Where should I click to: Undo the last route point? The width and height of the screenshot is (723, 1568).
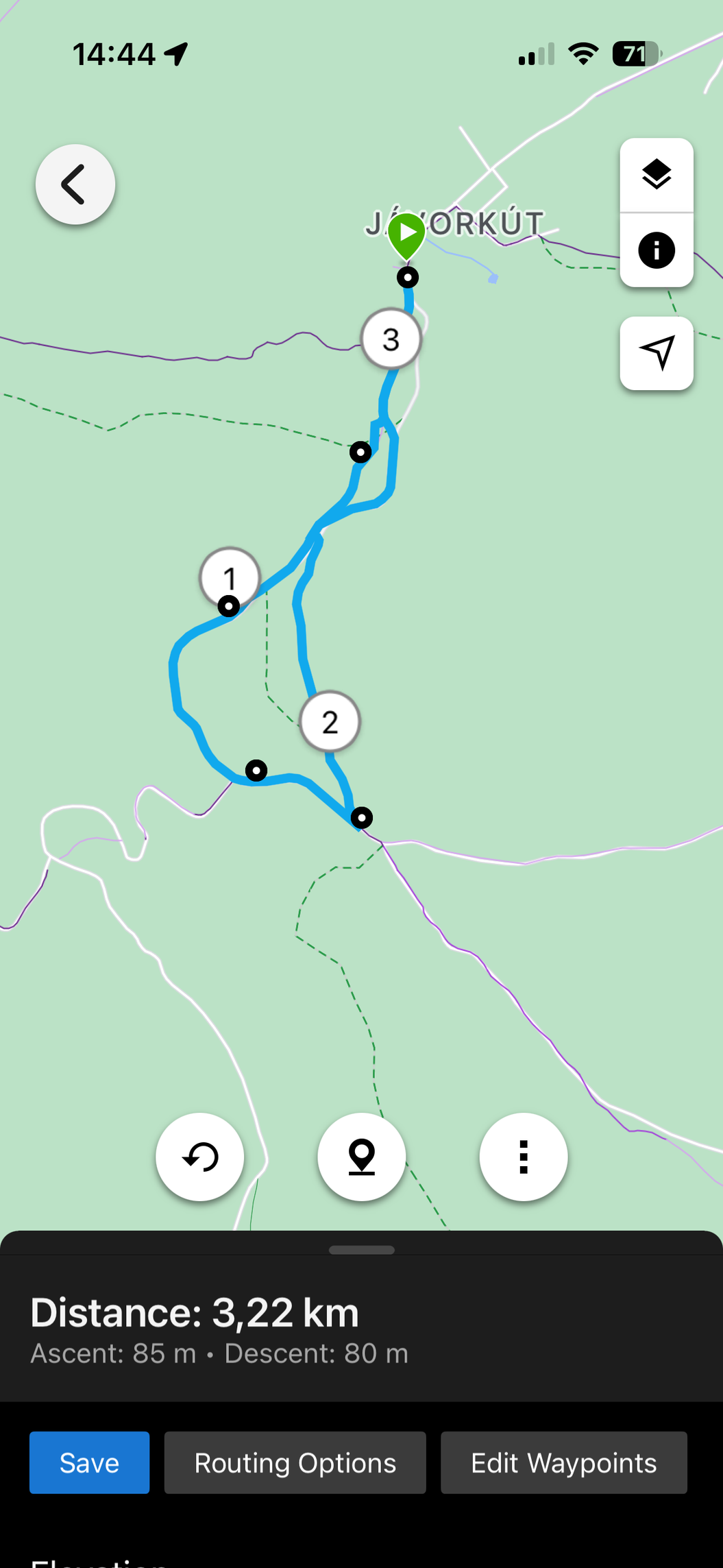click(x=199, y=1157)
